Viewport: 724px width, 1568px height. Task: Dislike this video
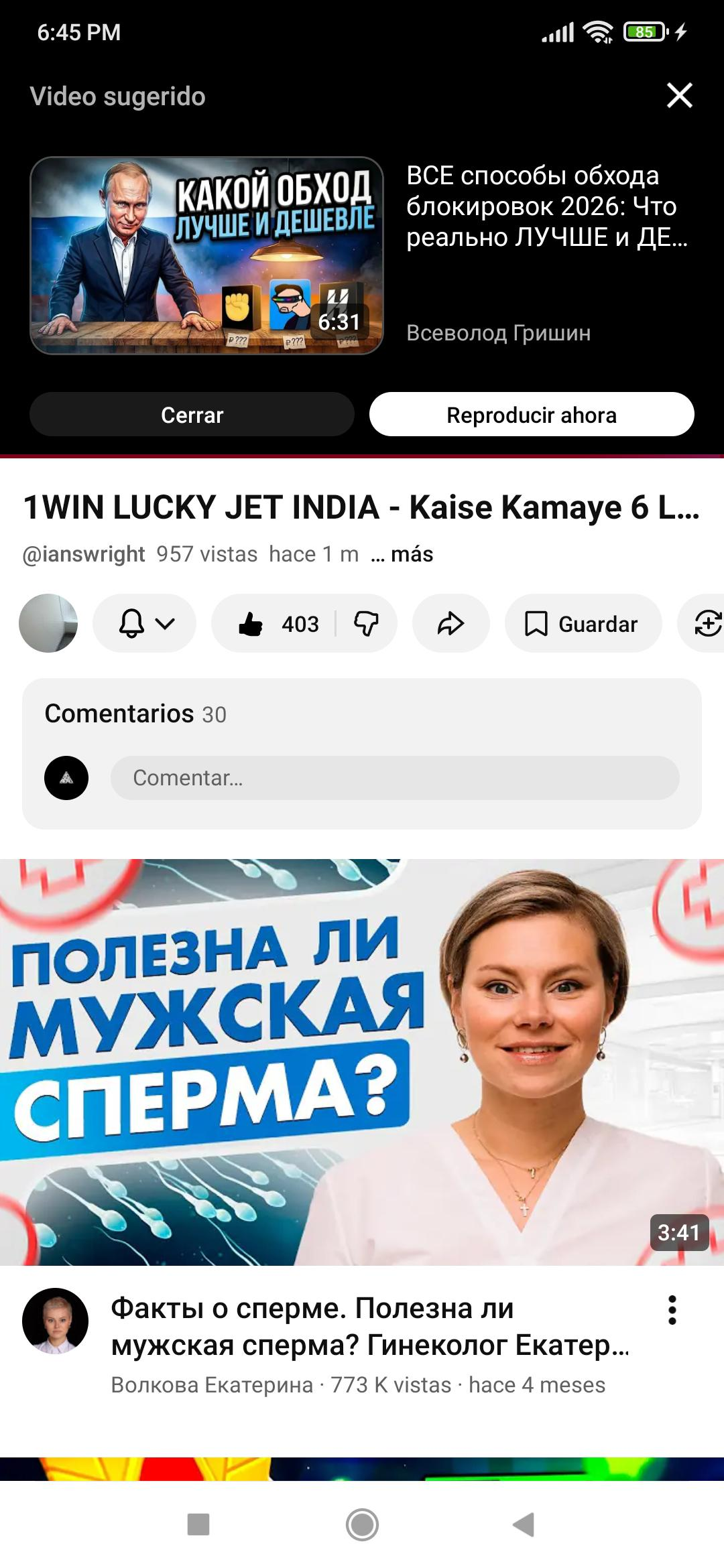pos(366,624)
